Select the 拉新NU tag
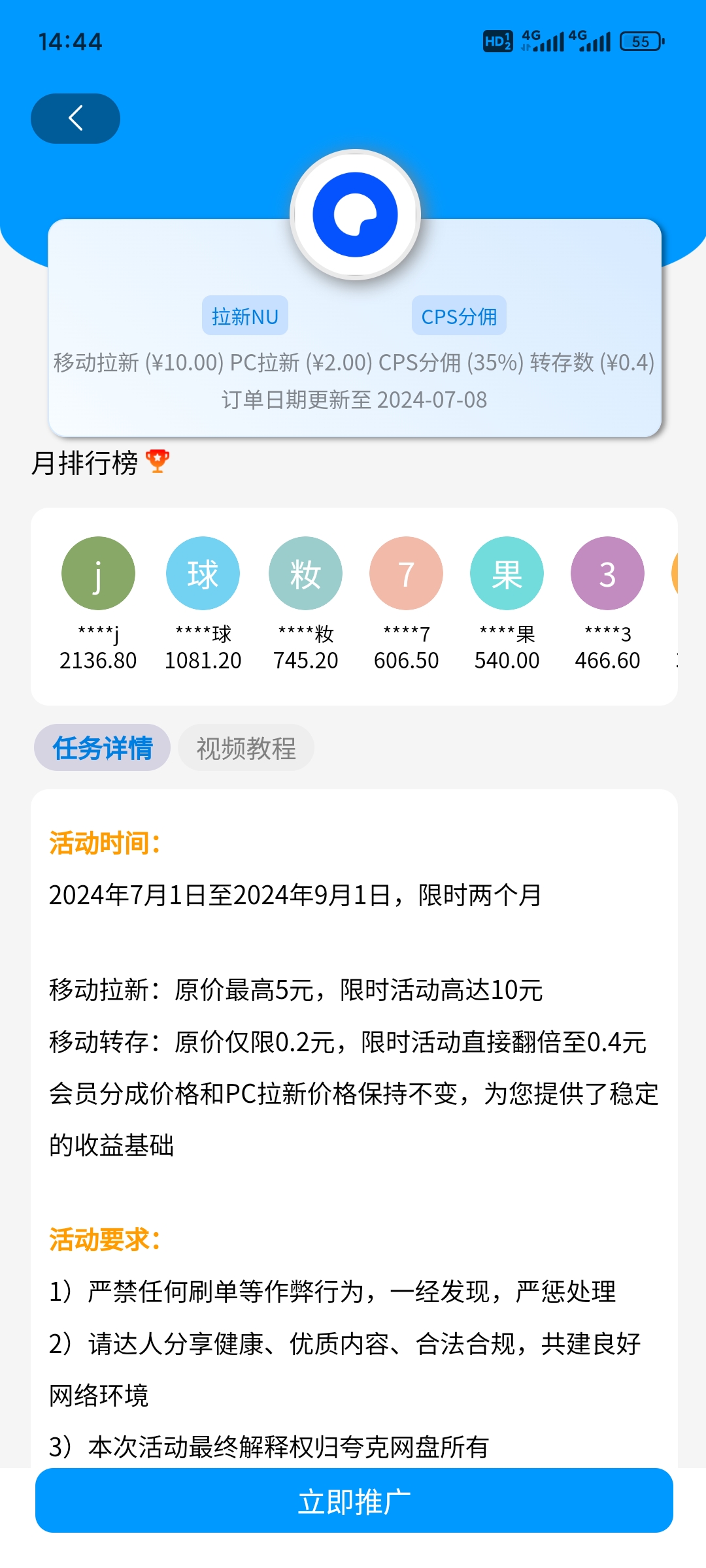 (245, 316)
